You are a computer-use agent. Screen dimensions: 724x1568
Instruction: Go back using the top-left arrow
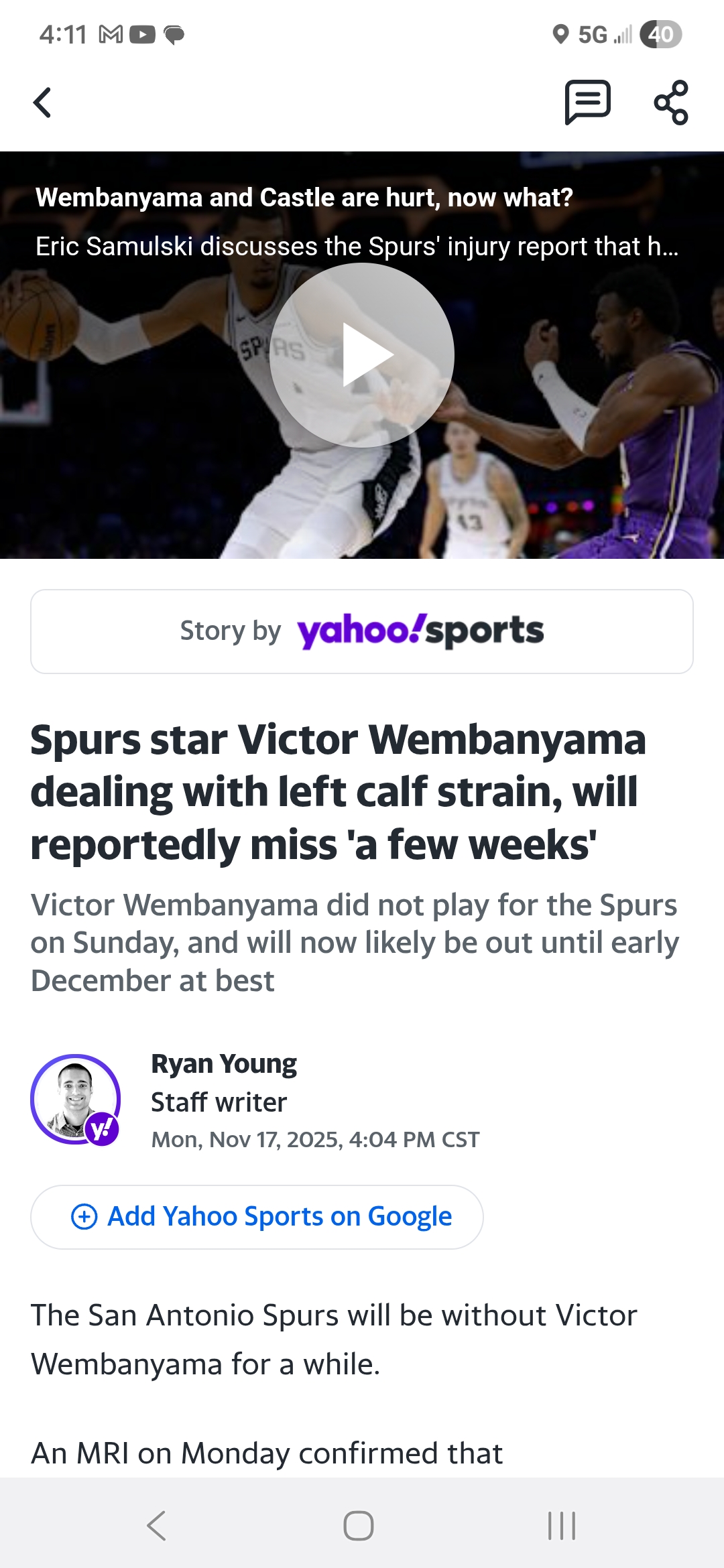pyautogui.click(x=42, y=103)
